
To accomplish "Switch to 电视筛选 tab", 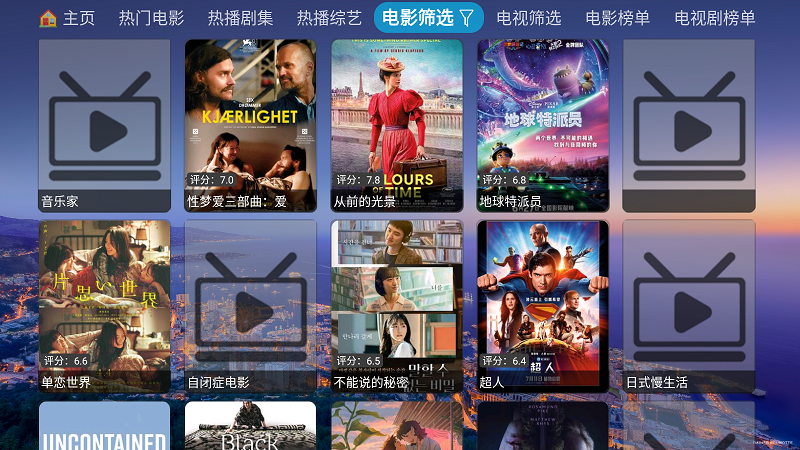I will pos(529,17).
